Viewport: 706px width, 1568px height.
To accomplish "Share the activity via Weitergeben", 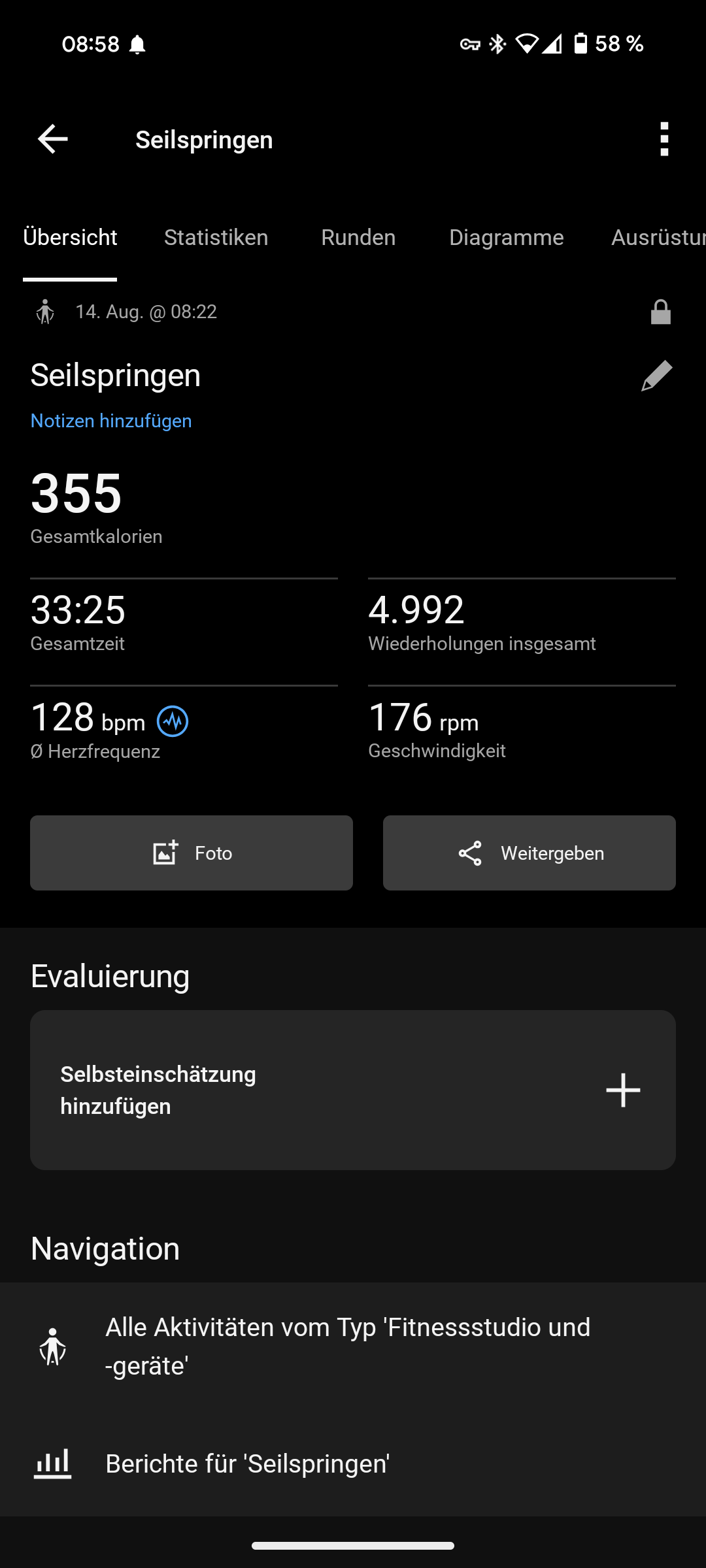I will (529, 853).
